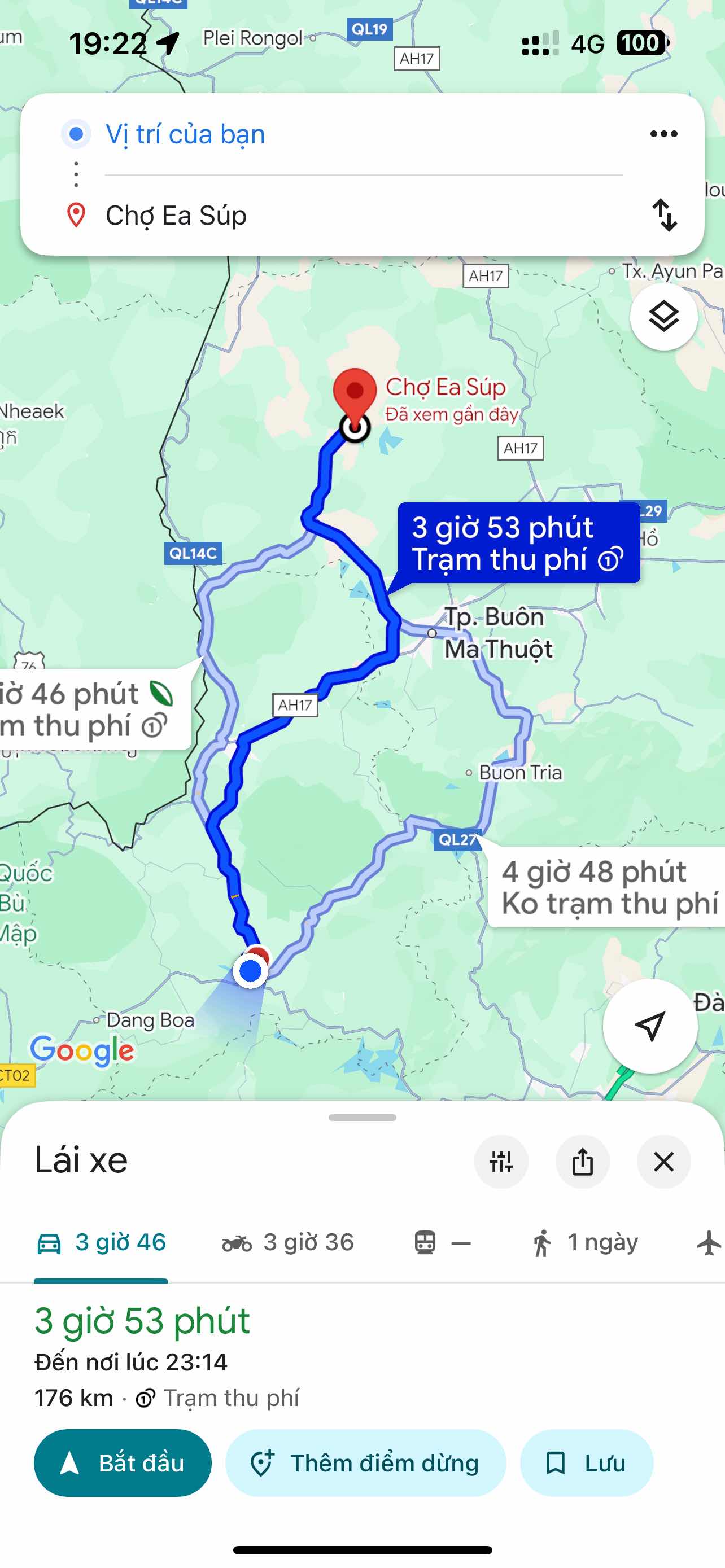Screen dimensions: 725x1568
Task: Save this route with Lưu
Action: [586, 1462]
